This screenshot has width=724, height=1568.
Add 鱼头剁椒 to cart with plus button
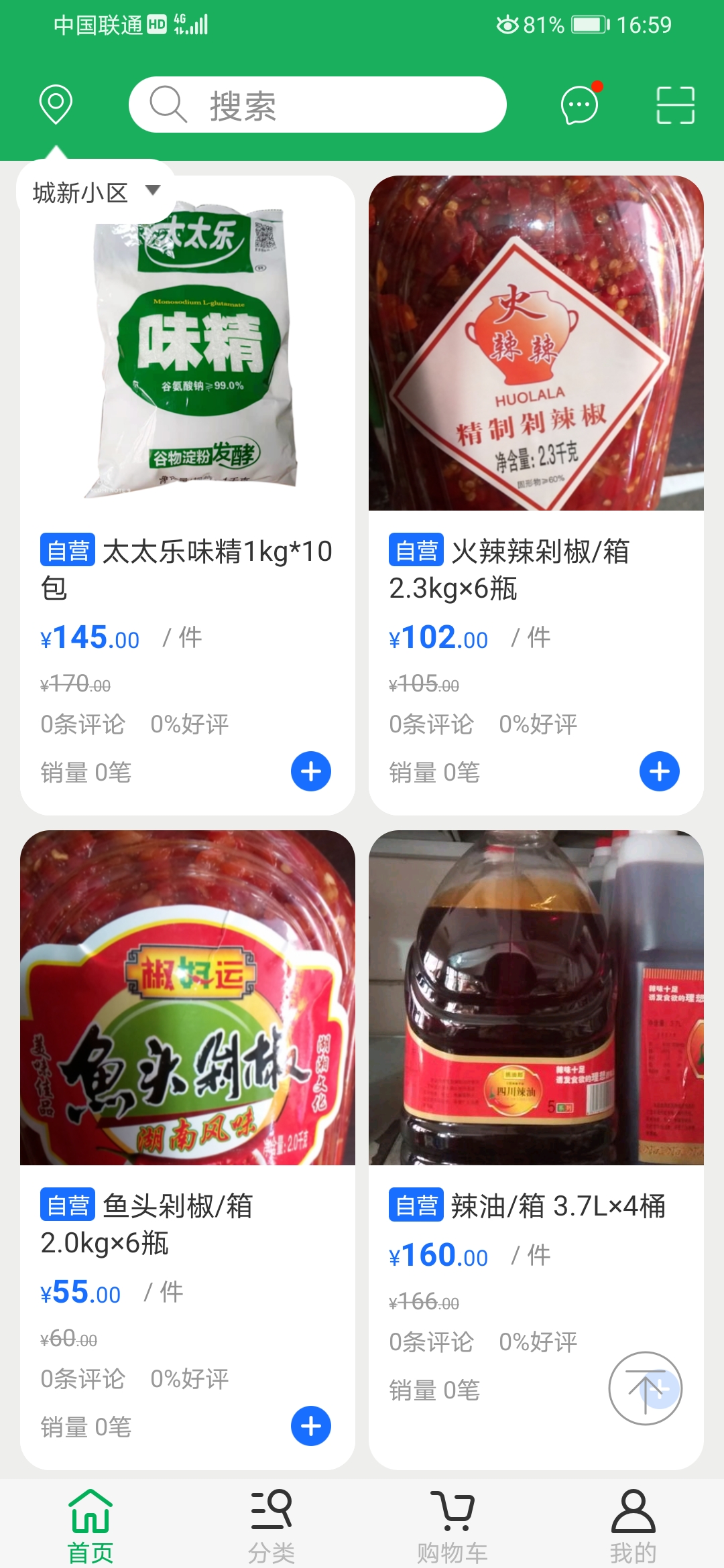[310, 1427]
